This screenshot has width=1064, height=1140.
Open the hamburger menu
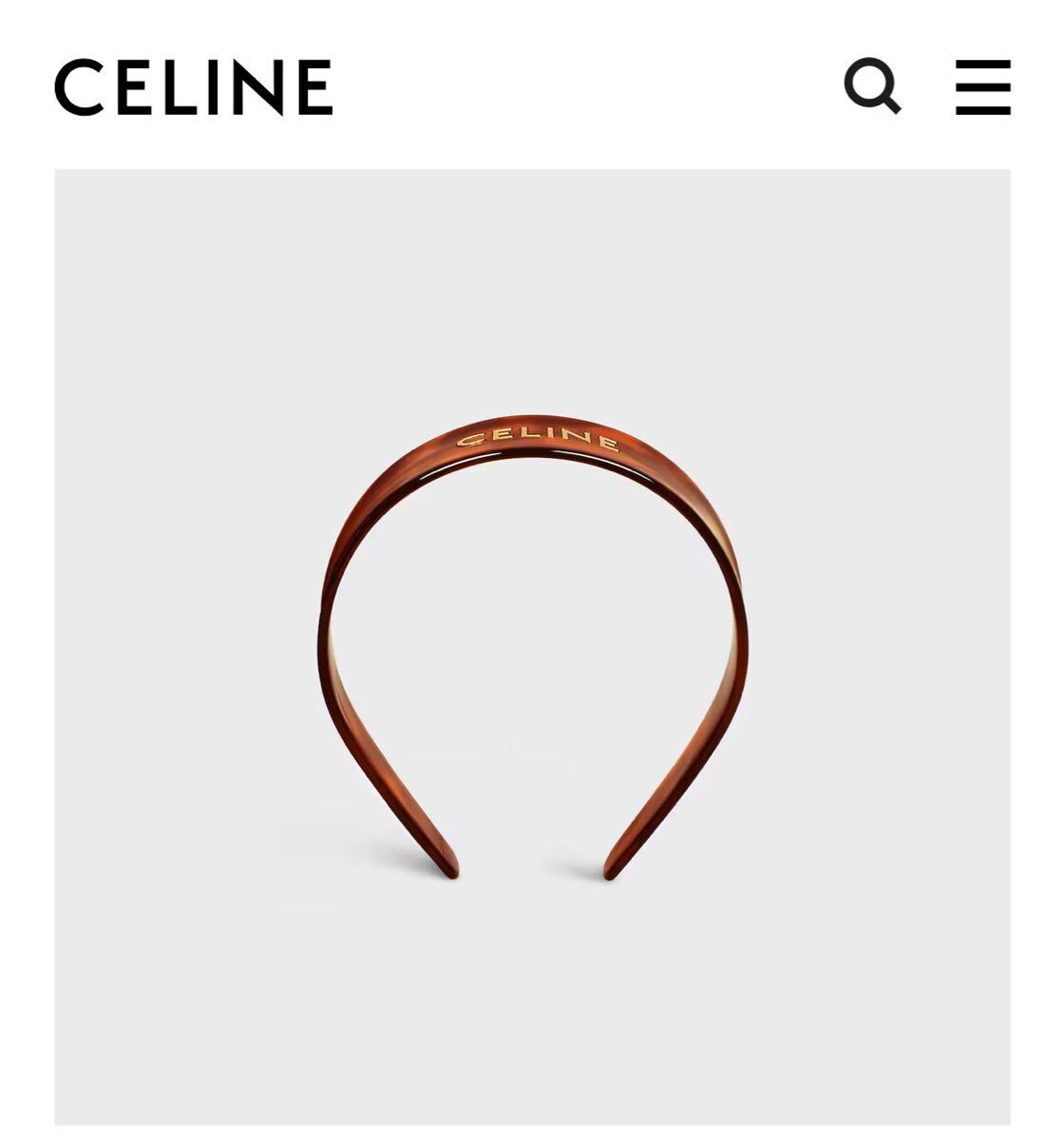tap(982, 86)
